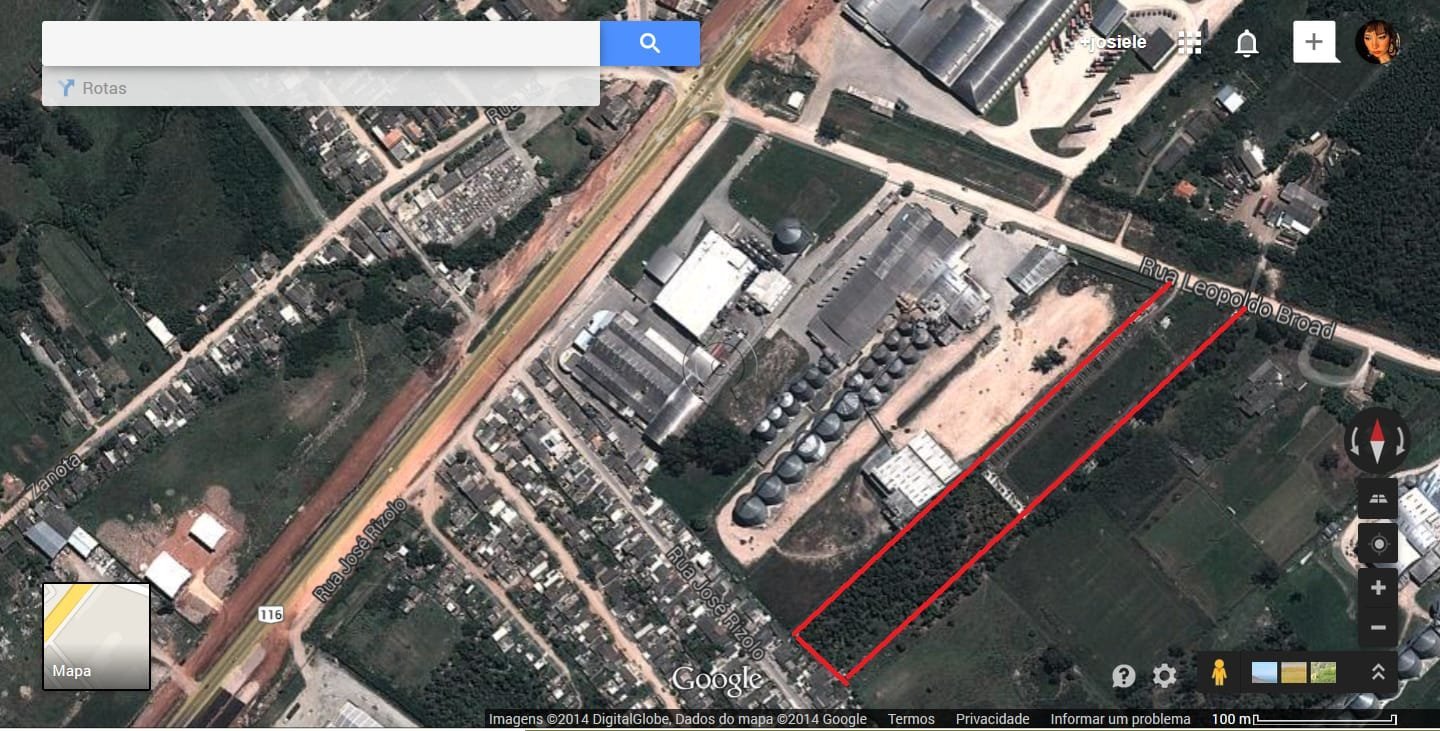
Task: Tap the search input box
Action: click(320, 43)
